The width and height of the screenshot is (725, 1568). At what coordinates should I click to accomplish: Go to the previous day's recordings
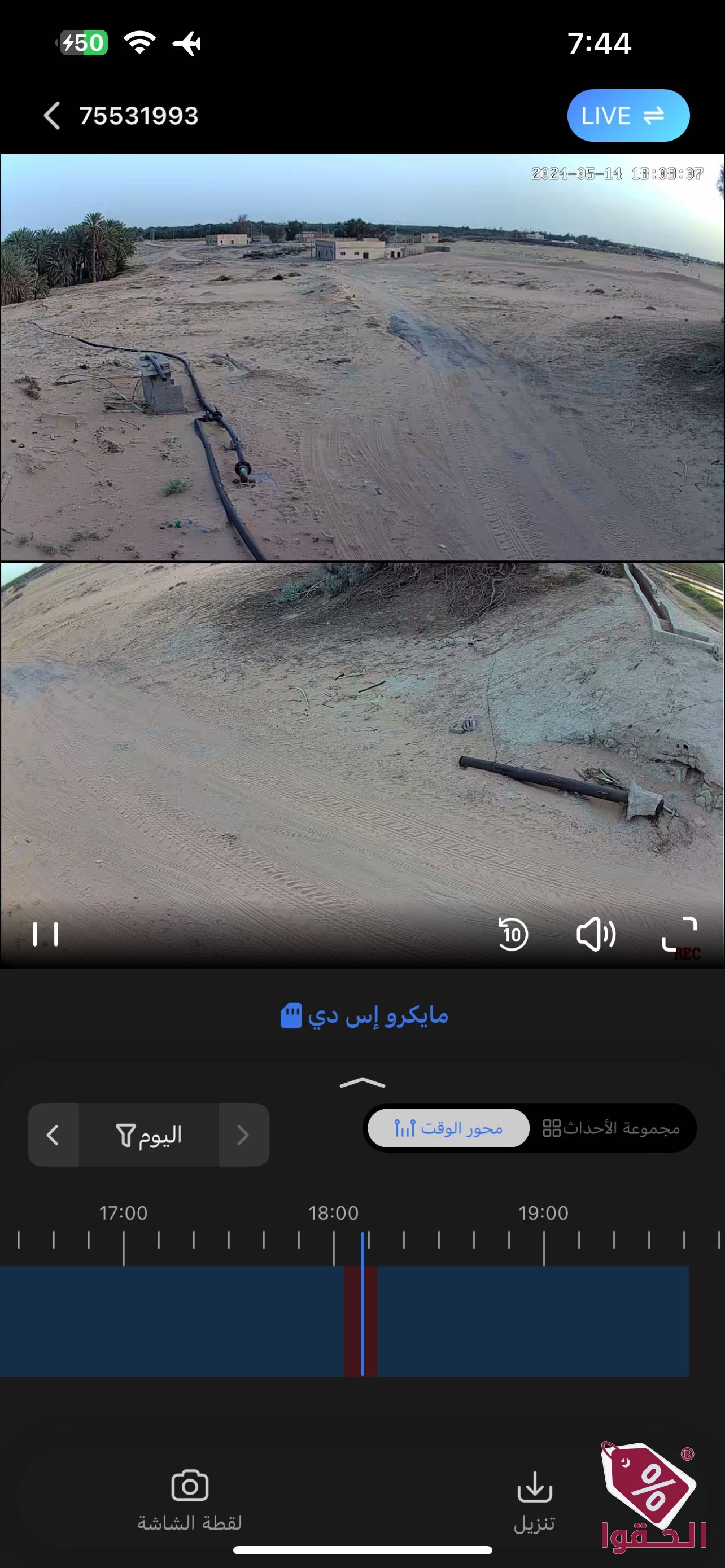coord(54,1135)
